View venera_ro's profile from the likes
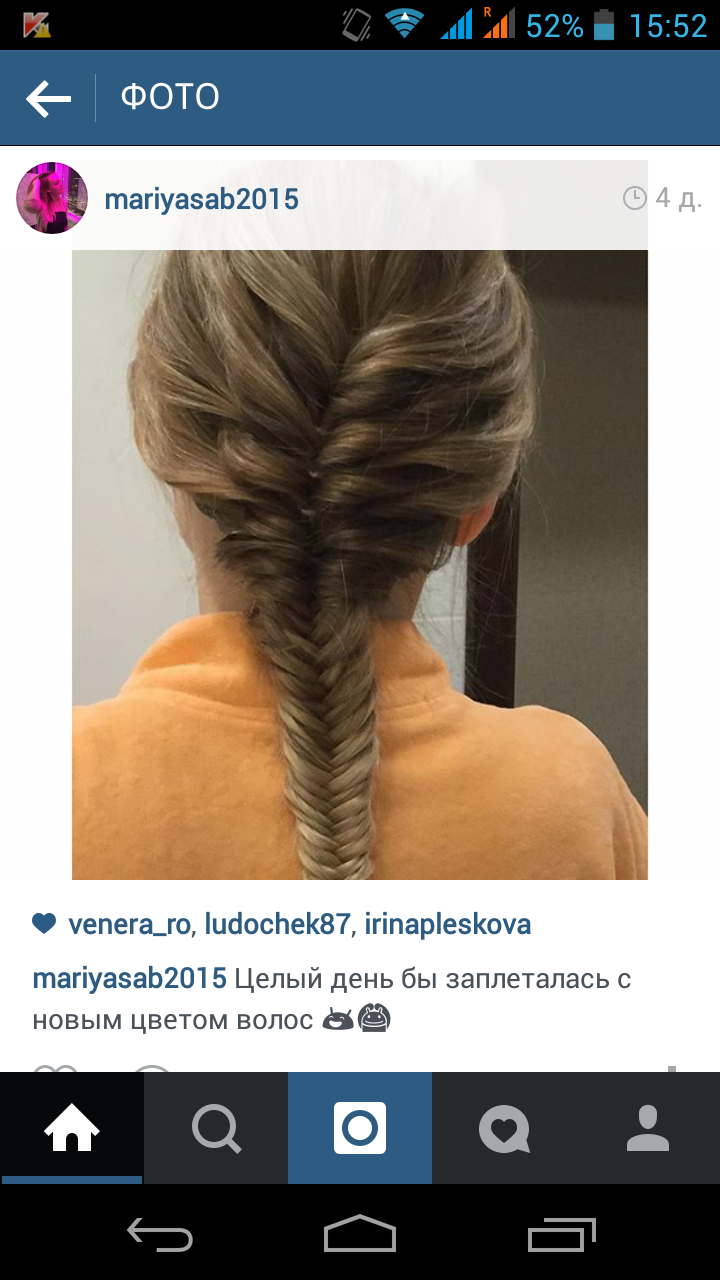 (x=128, y=925)
